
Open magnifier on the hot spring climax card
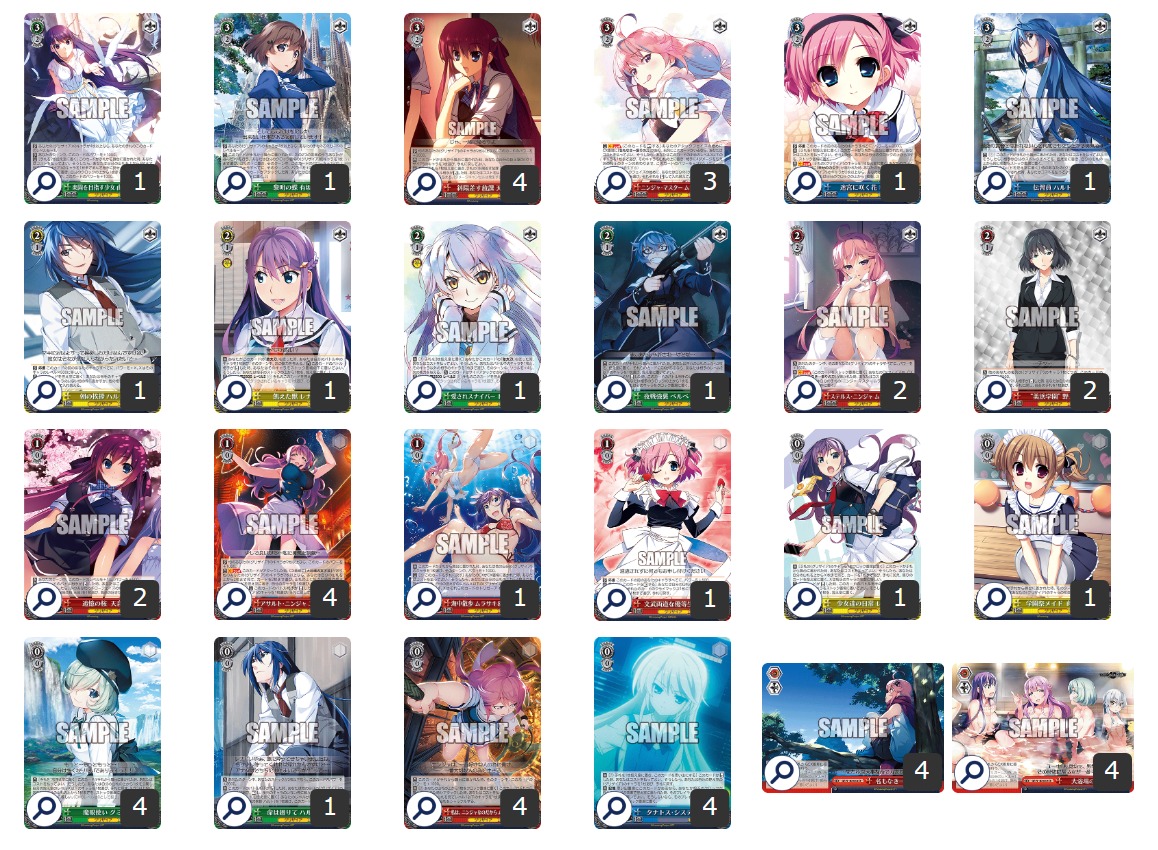(x=971, y=772)
